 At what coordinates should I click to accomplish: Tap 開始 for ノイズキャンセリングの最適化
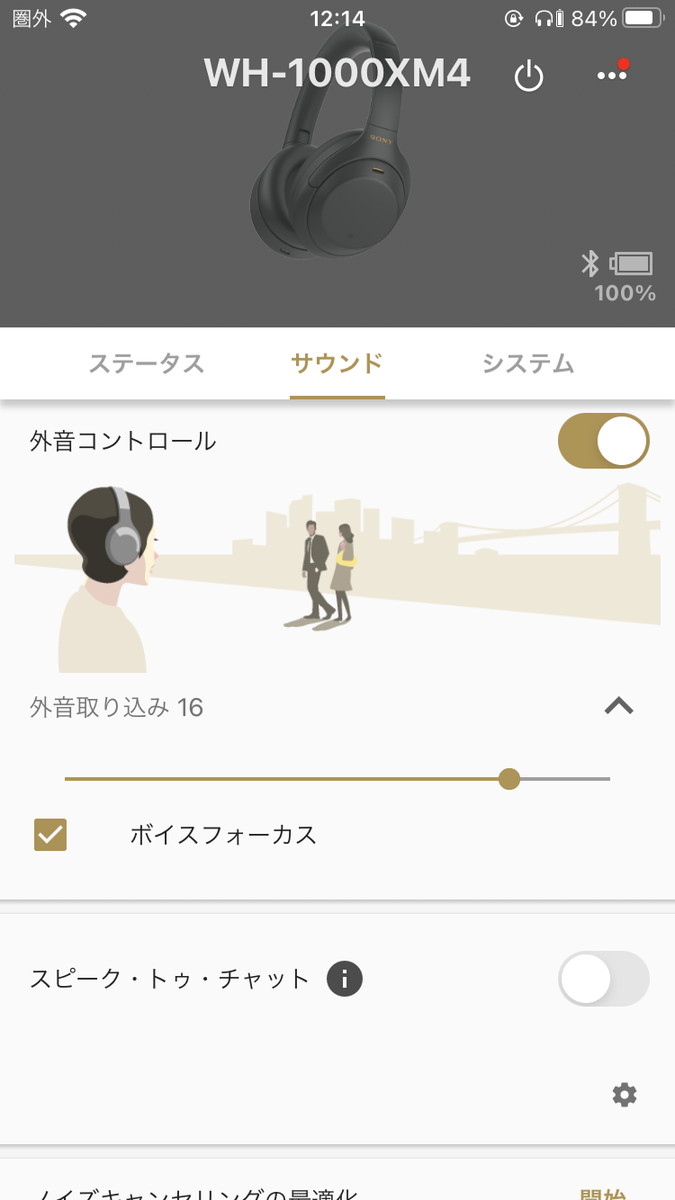603,1194
